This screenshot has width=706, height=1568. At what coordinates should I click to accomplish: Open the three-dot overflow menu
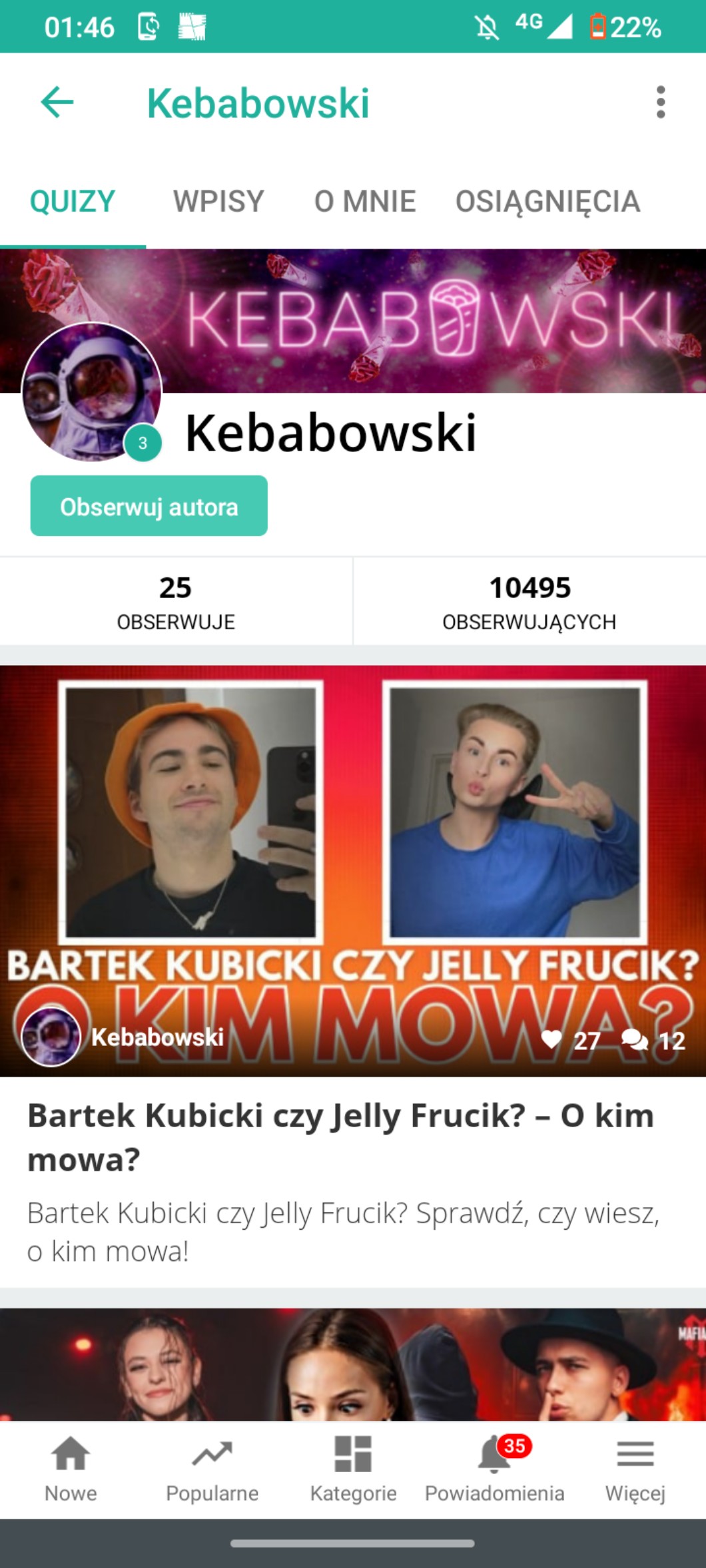tap(660, 103)
